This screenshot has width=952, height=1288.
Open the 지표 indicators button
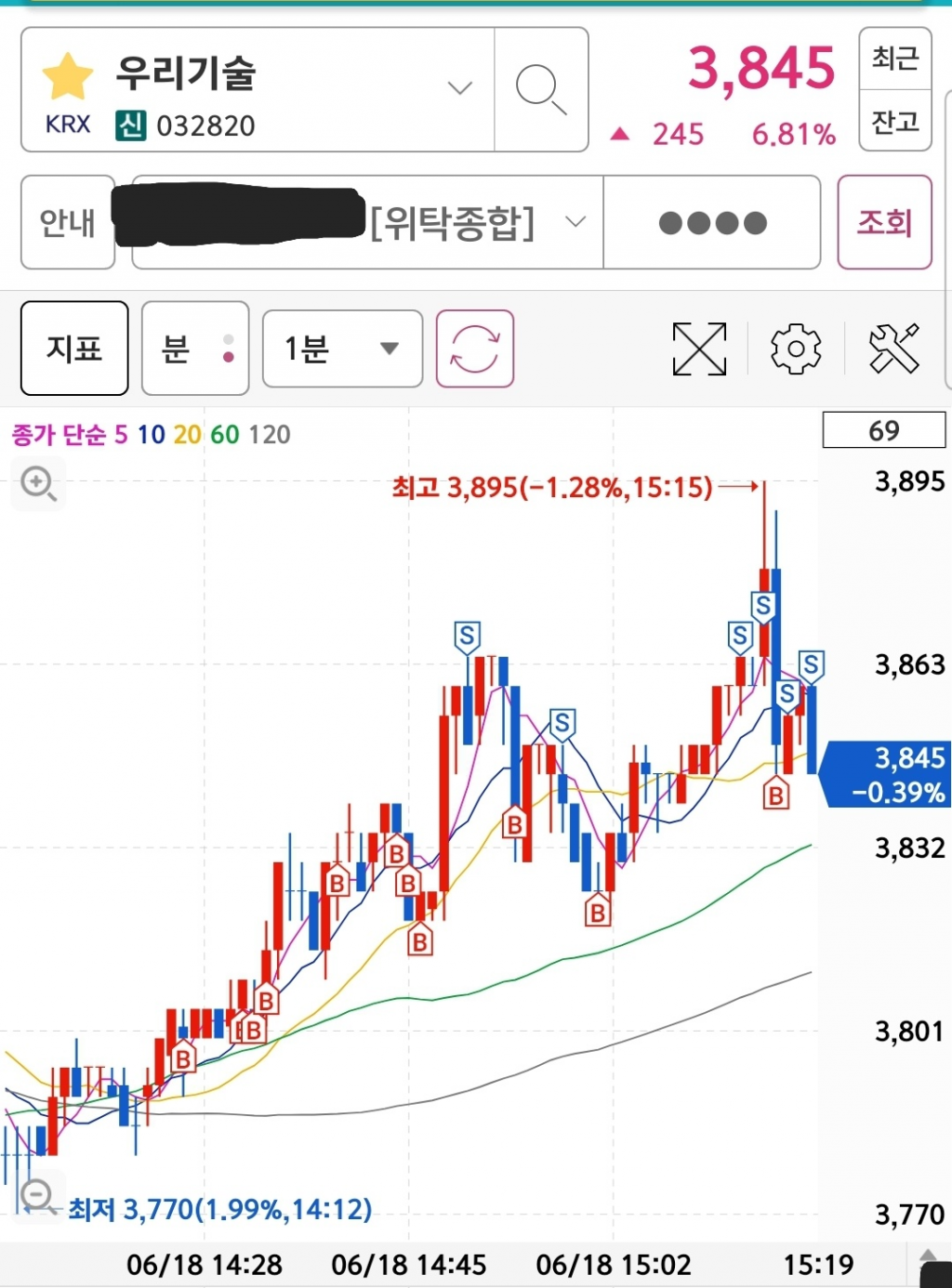coord(74,348)
